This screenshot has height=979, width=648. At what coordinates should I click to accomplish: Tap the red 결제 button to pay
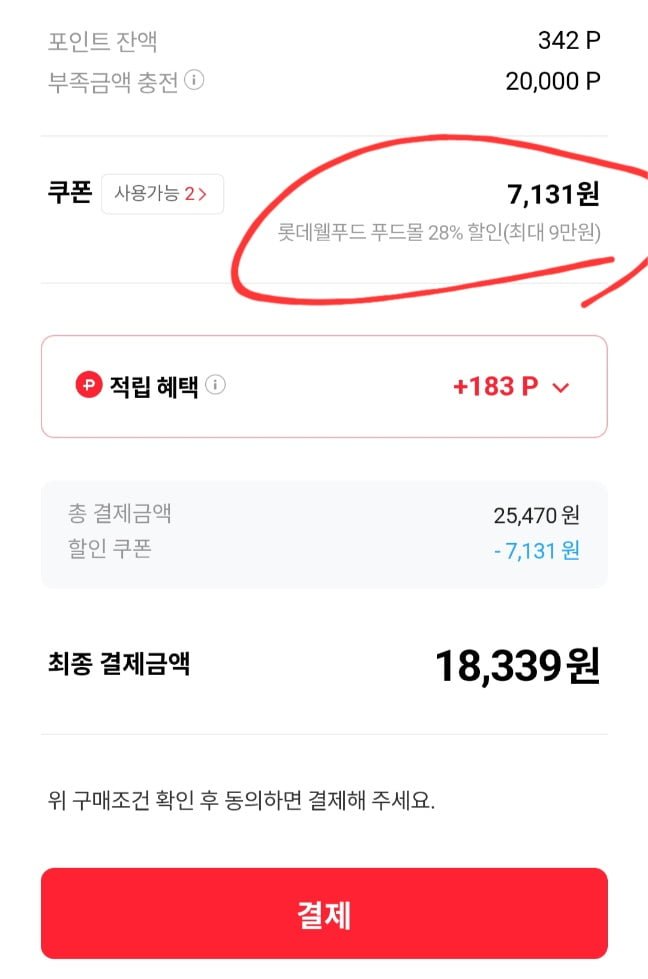click(x=324, y=914)
